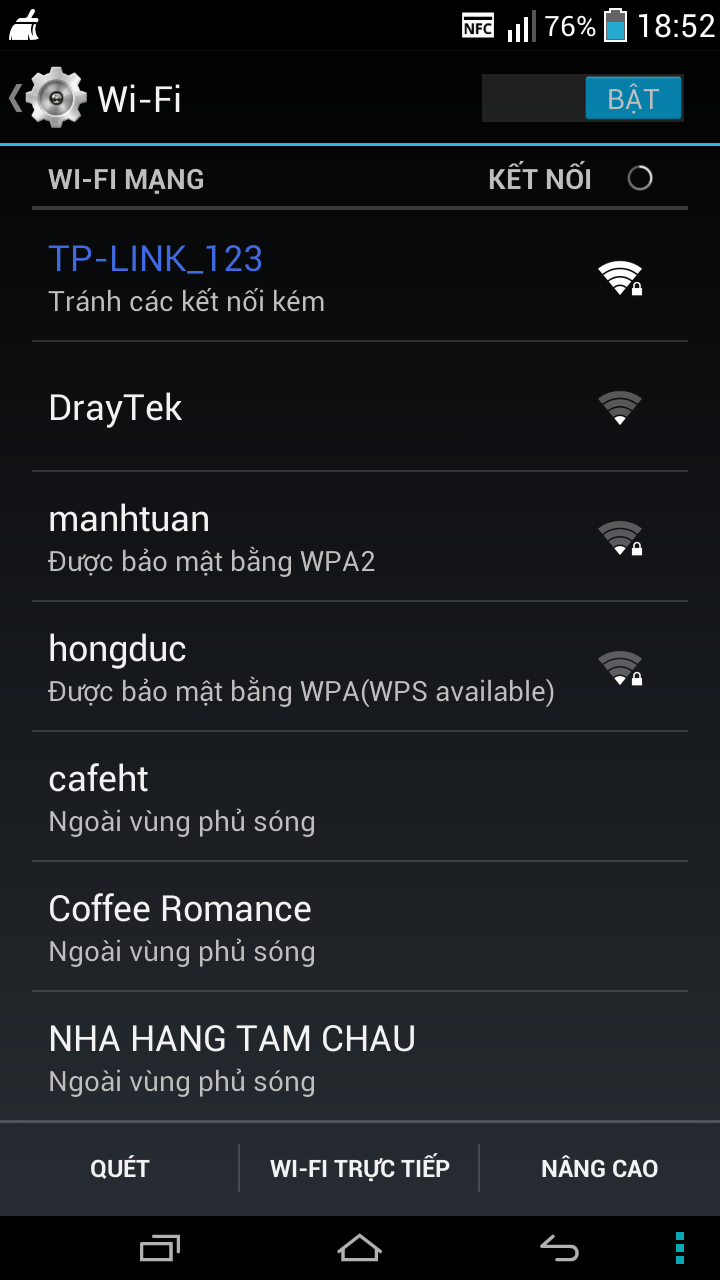Open the Coffee Romance network

(360, 927)
